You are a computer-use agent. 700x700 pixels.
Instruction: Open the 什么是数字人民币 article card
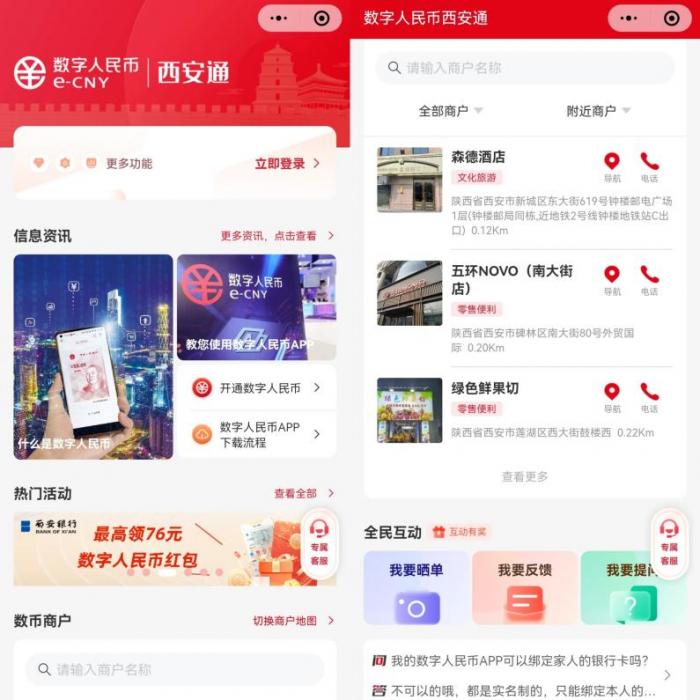[x=93, y=357]
